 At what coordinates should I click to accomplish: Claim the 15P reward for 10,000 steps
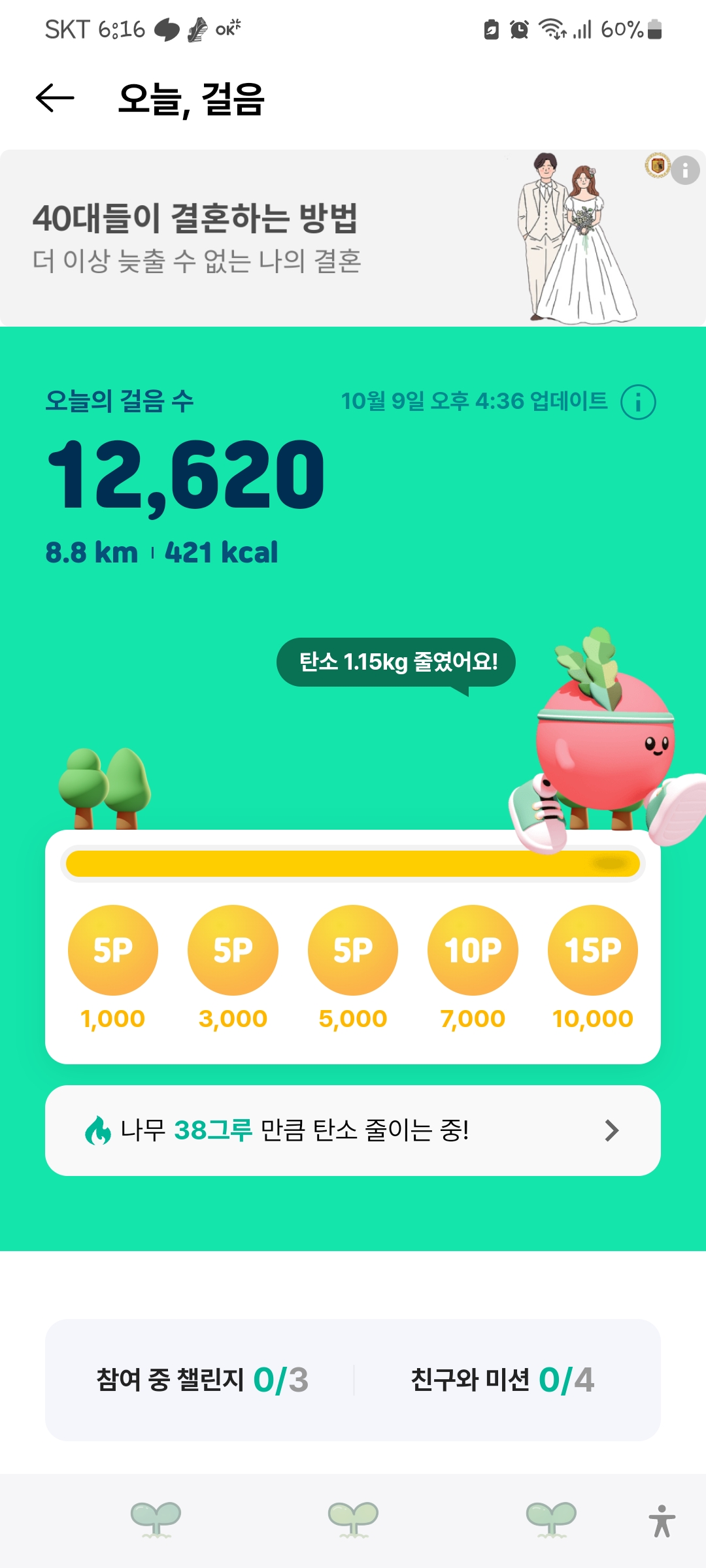[x=593, y=950]
